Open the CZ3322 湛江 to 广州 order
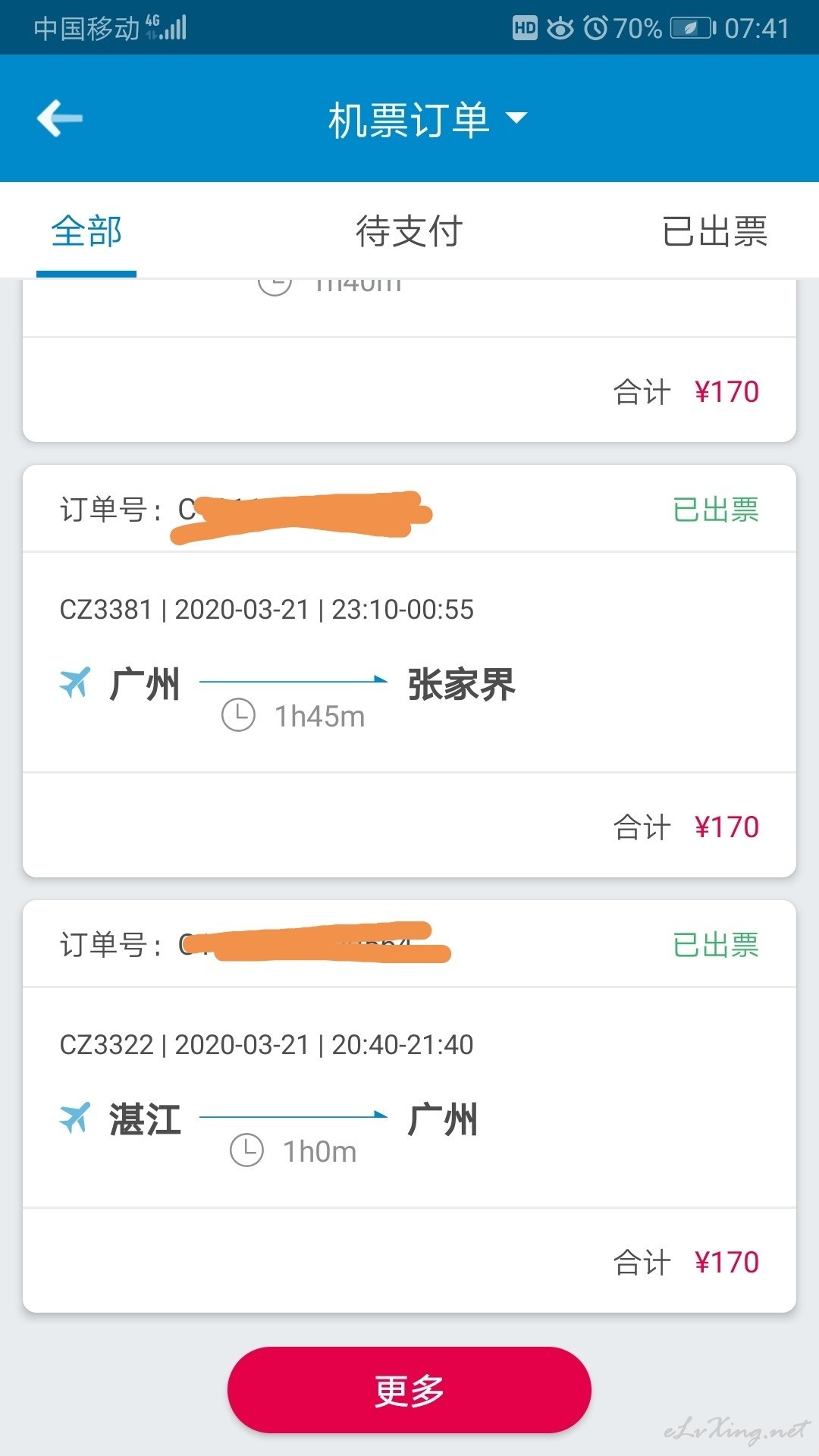The width and height of the screenshot is (819, 1456). (409, 1106)
